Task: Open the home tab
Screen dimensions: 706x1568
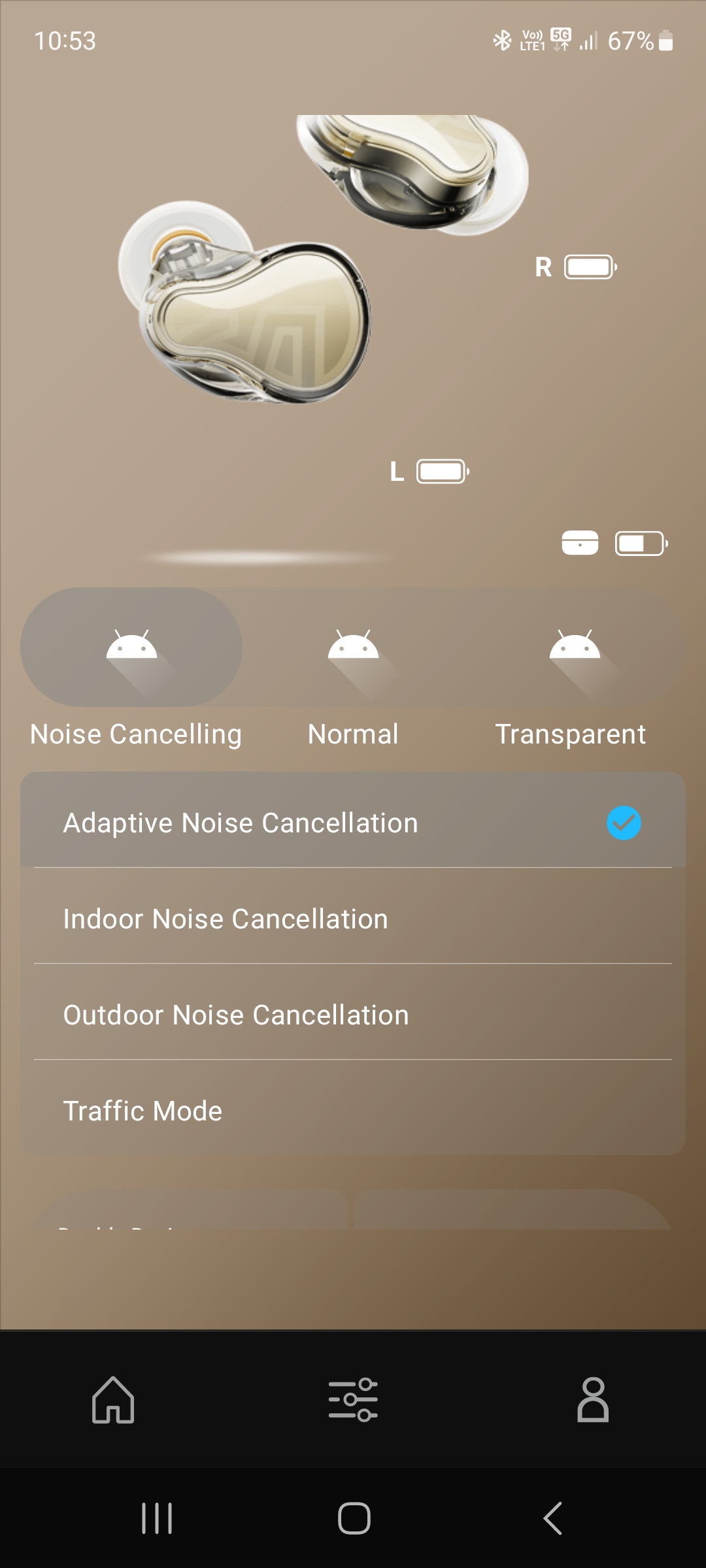Action: [113, 1399]
